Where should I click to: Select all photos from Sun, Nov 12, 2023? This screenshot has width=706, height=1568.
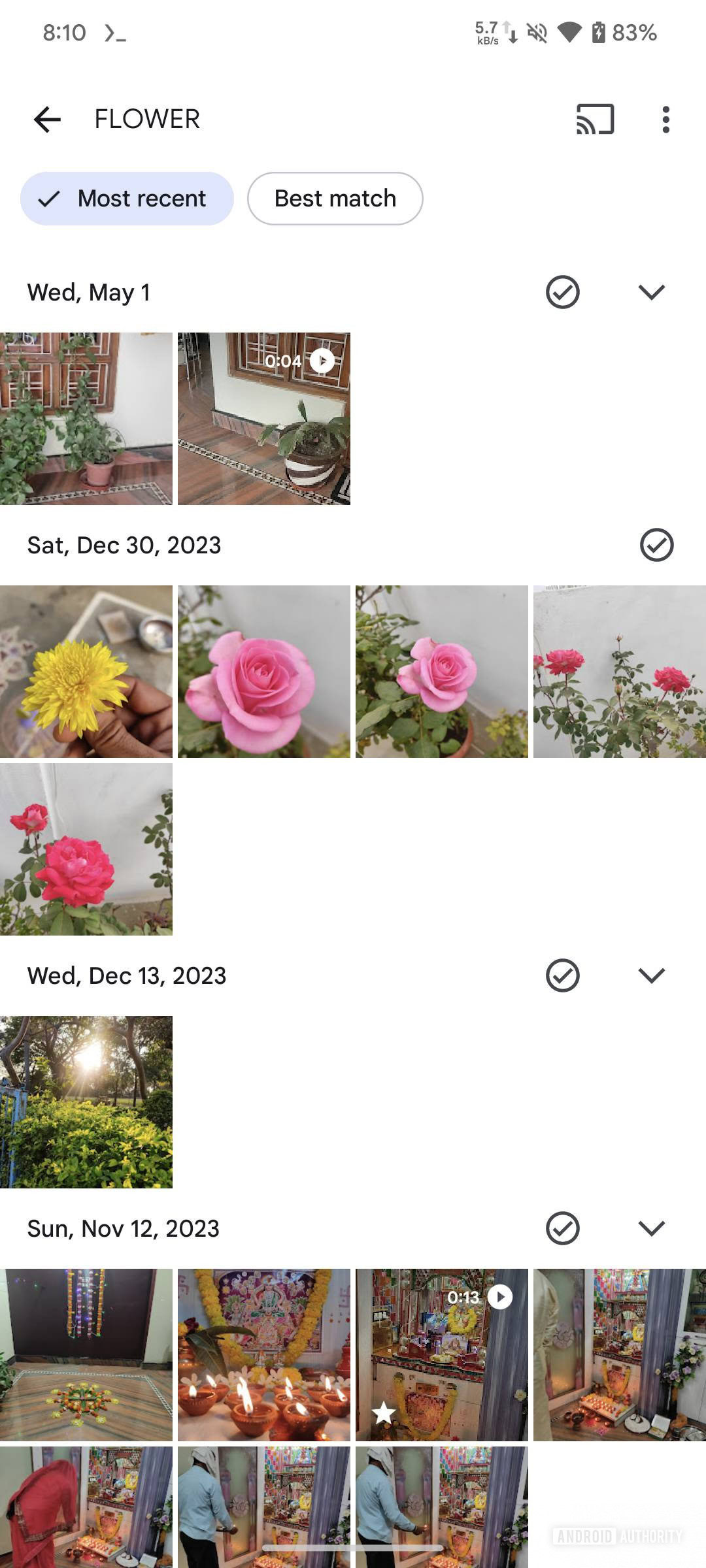click(x=562, y=1228)
